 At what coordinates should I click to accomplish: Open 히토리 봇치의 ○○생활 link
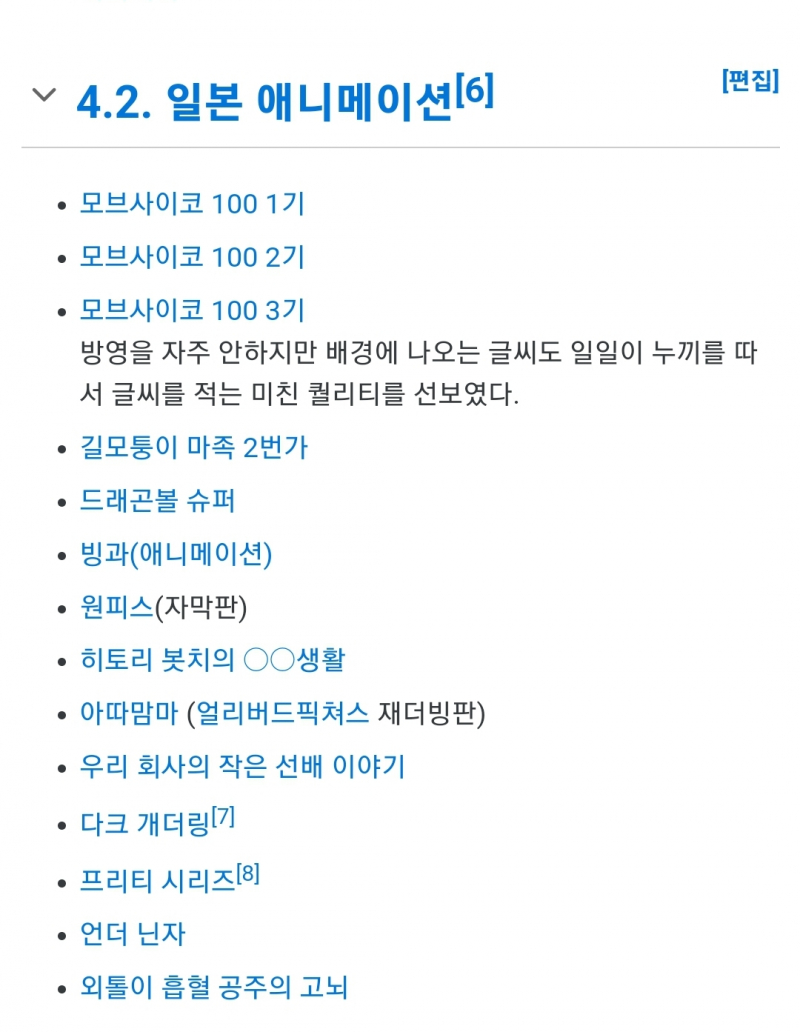[212, 660]
